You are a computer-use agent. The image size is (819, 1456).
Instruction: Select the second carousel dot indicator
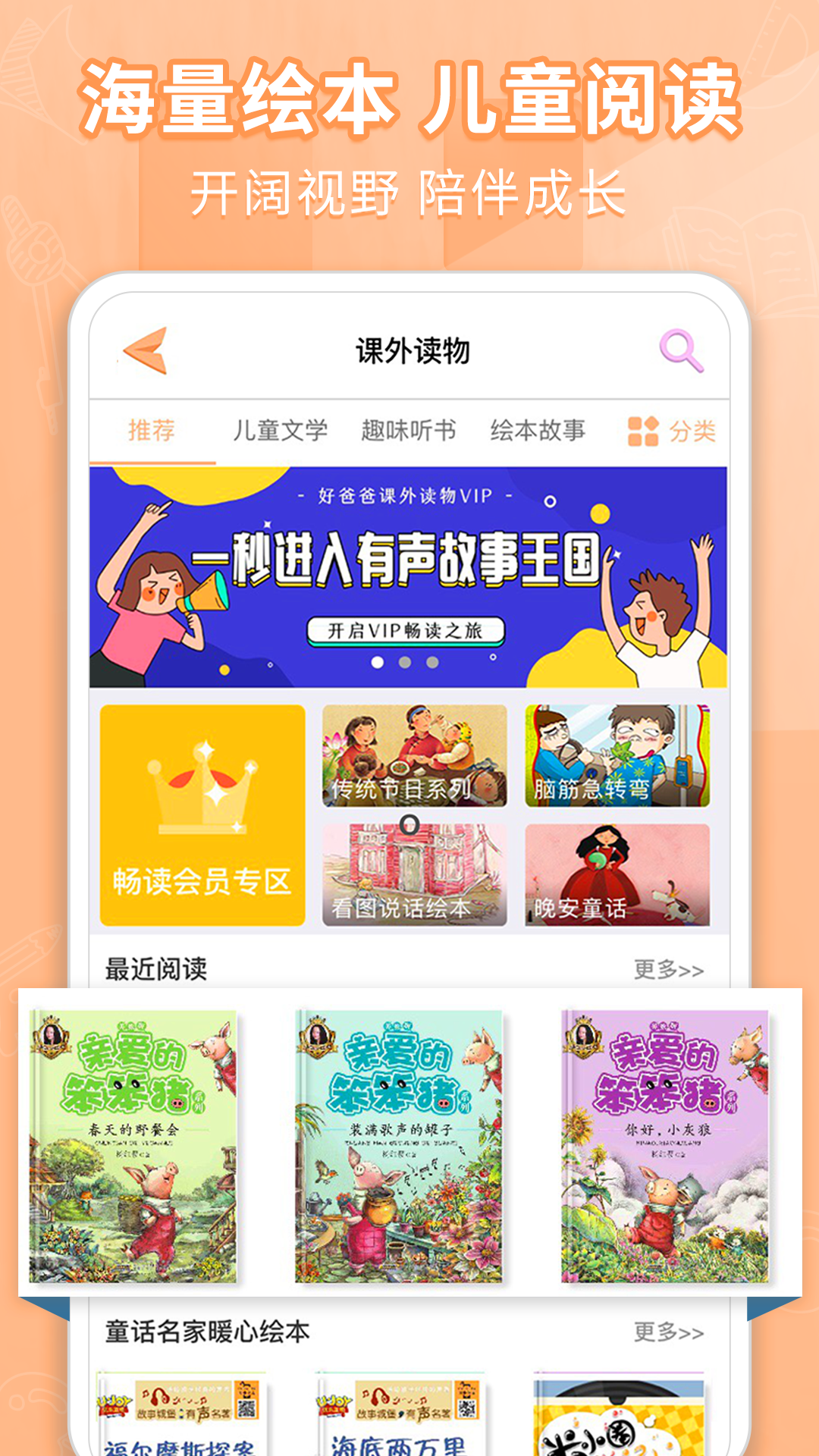404,662
